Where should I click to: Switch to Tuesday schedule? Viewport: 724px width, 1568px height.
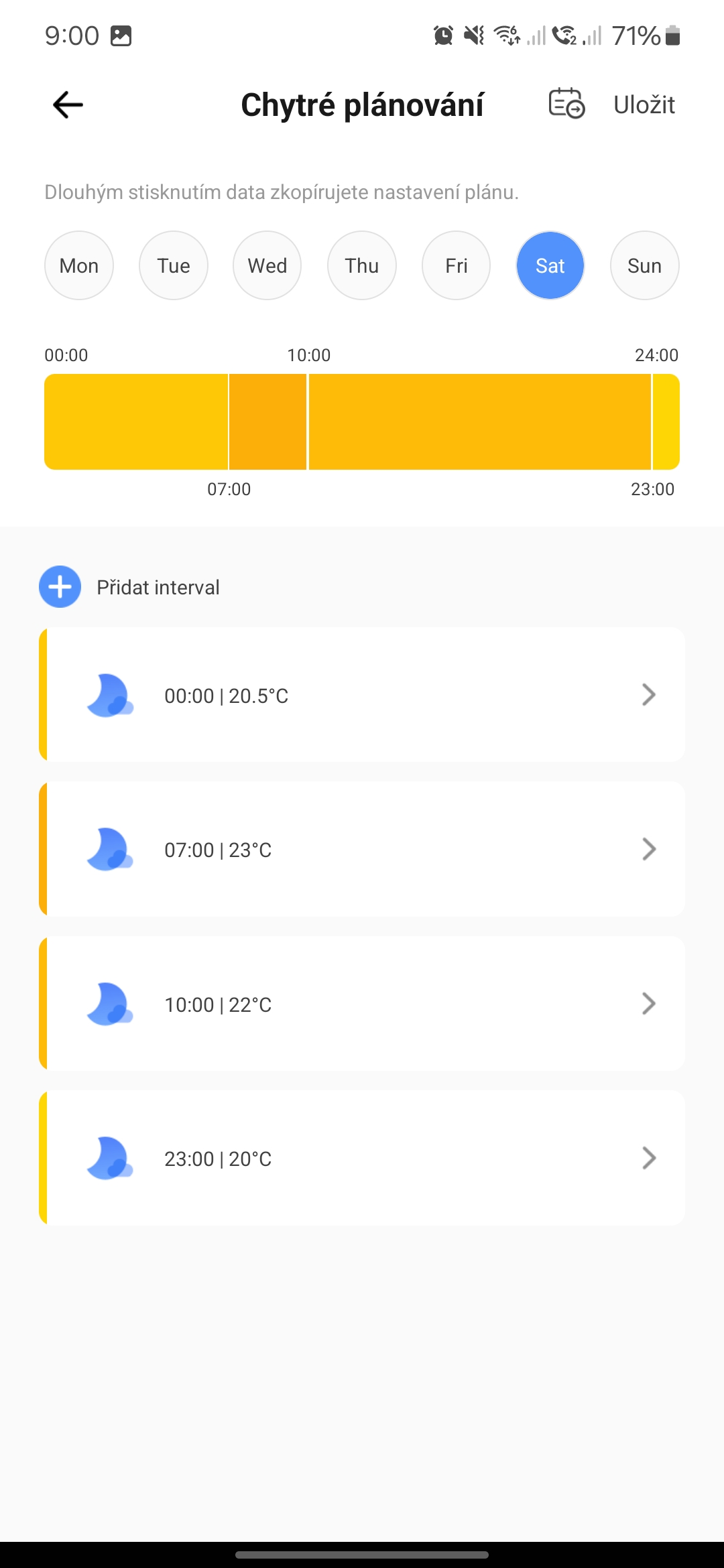[x=174, y=266]
